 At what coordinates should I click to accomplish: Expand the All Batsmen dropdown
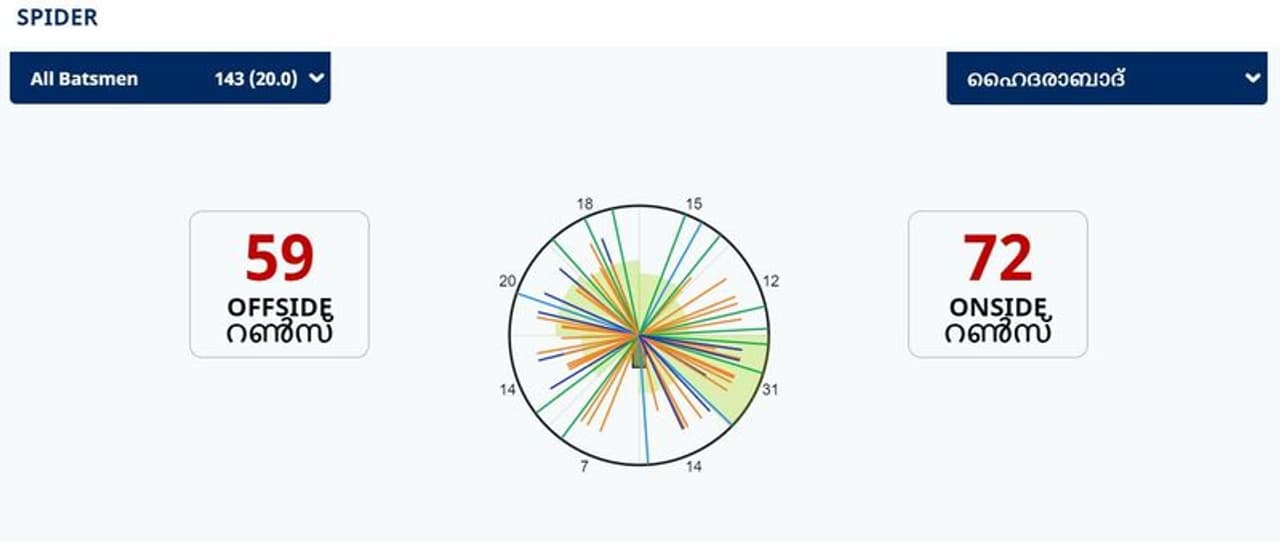(x=170, y=78)
